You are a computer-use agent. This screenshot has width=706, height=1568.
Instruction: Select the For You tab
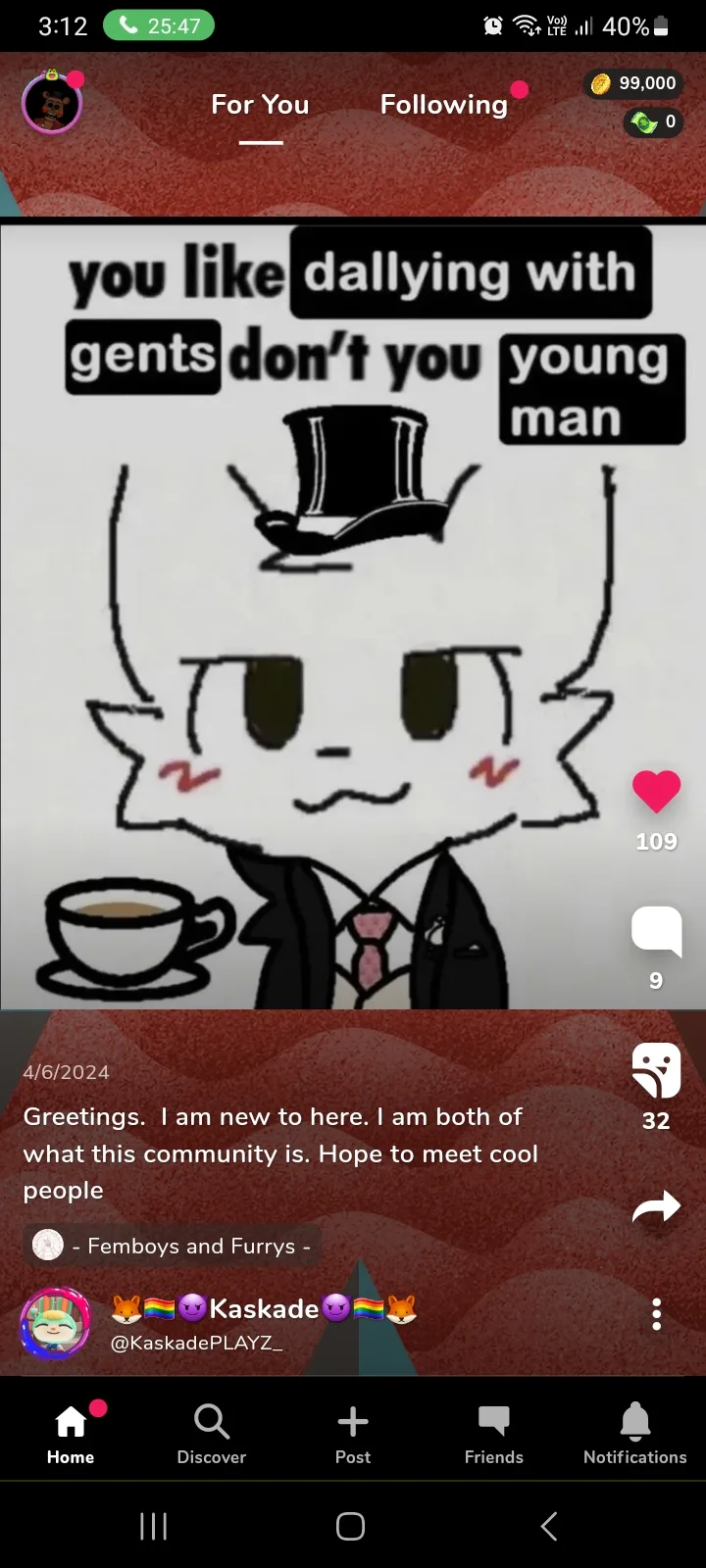coord(260,104)
